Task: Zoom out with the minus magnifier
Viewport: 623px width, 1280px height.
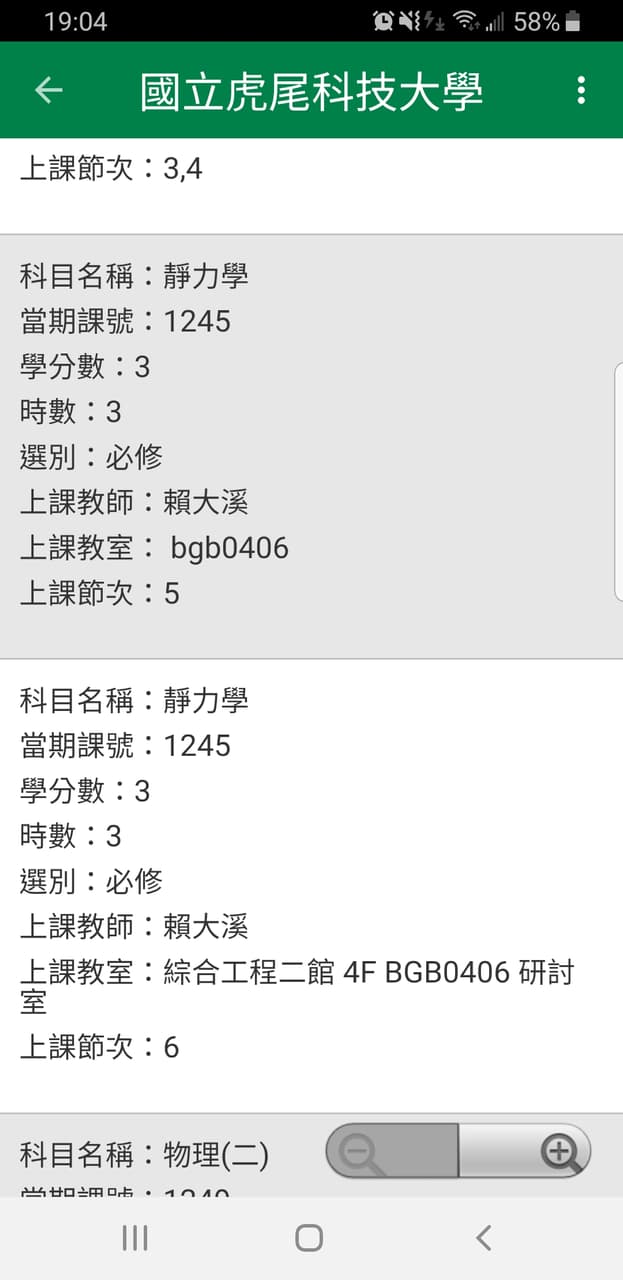Action: (392, 1151)
